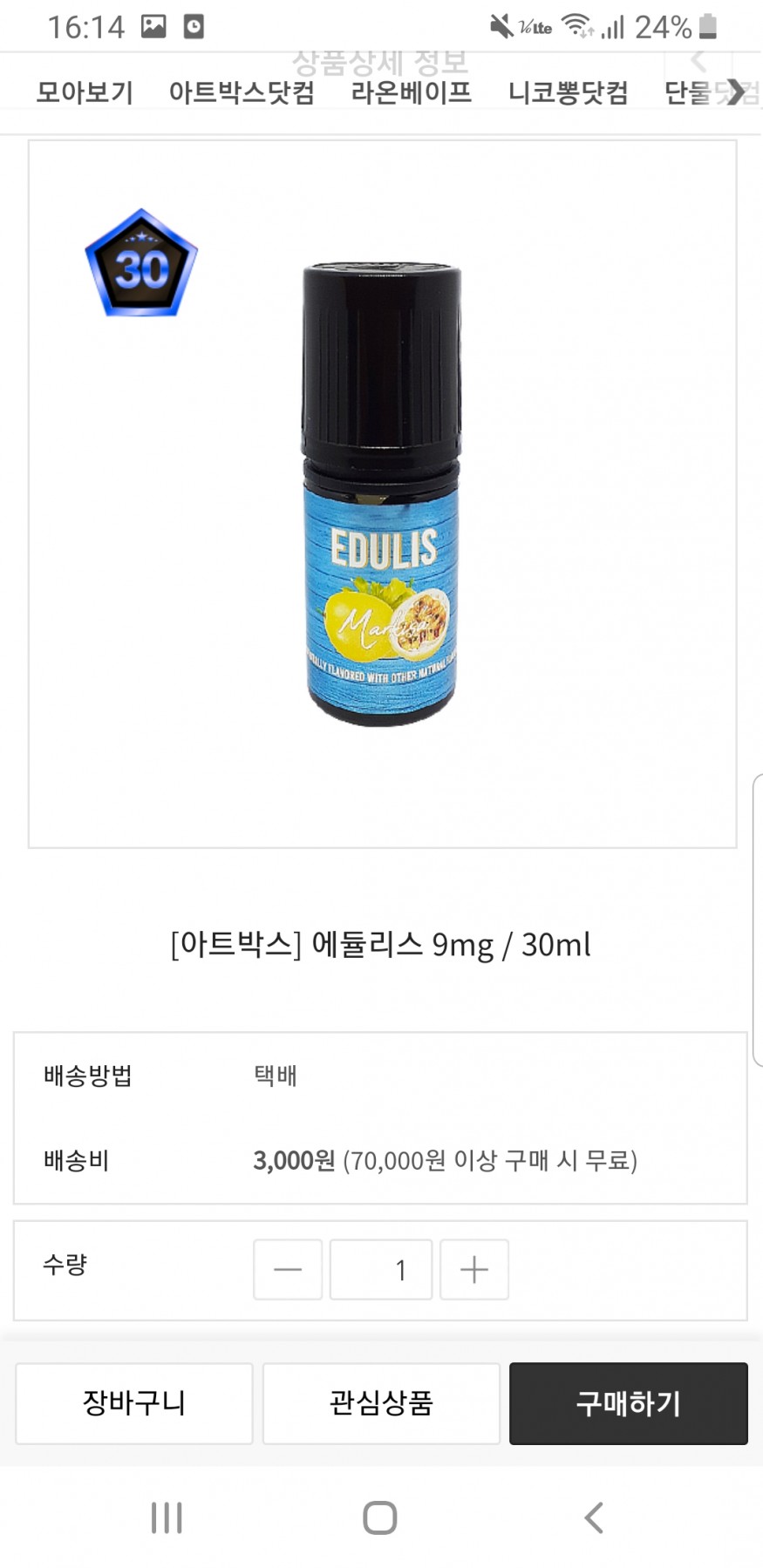Screen dimensions: 763x1568
Task: Tap the quantity input field
Action: [381, 1269]
